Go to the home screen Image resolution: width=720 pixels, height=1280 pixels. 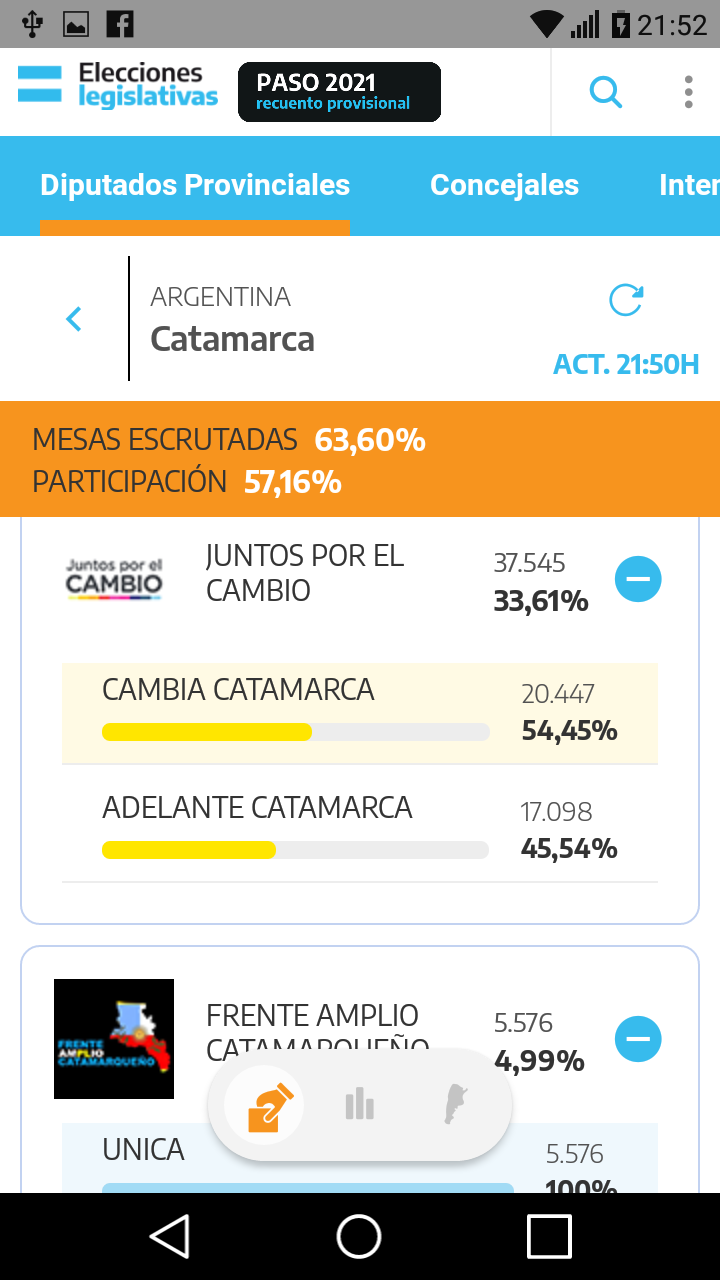(x=359, y=1236)
